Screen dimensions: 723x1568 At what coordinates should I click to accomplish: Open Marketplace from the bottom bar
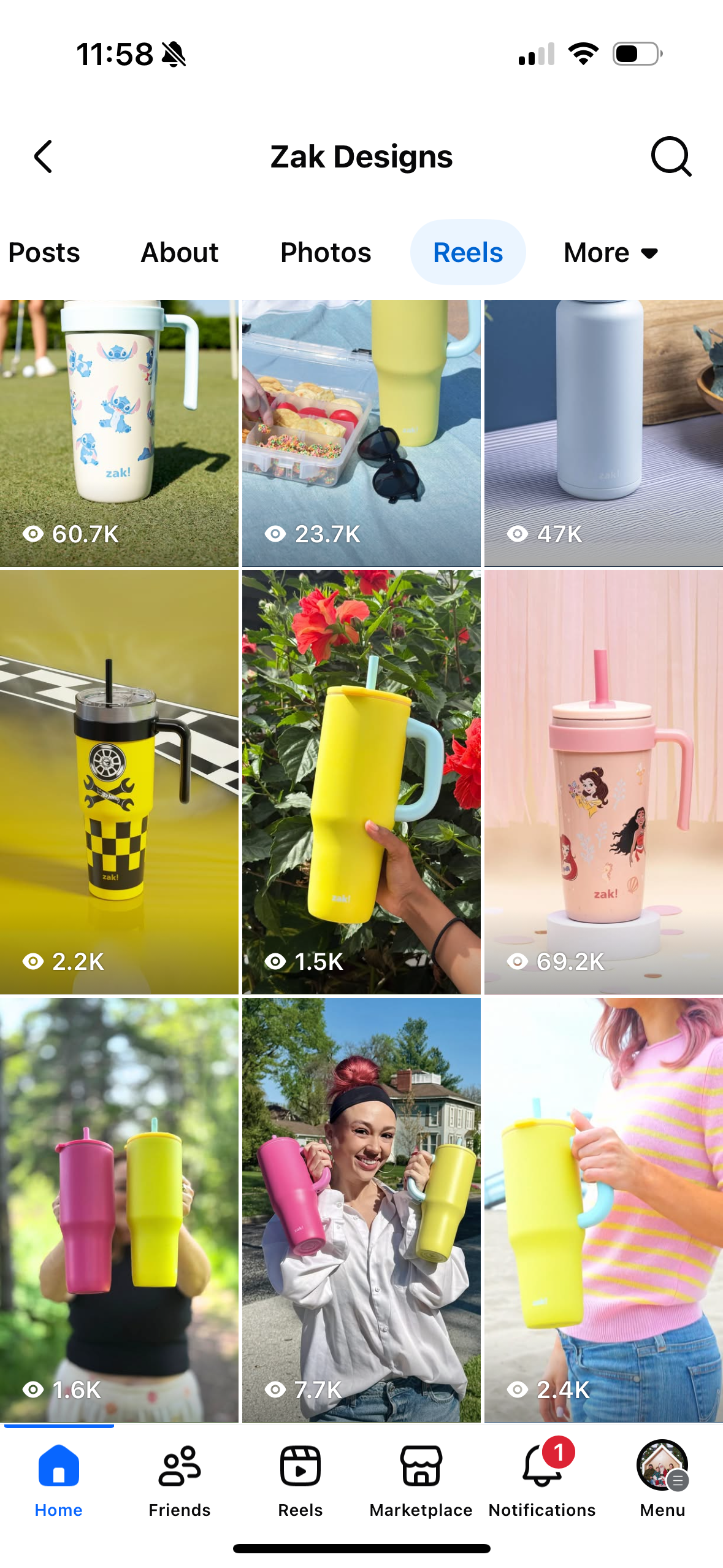click(421, 1478)
